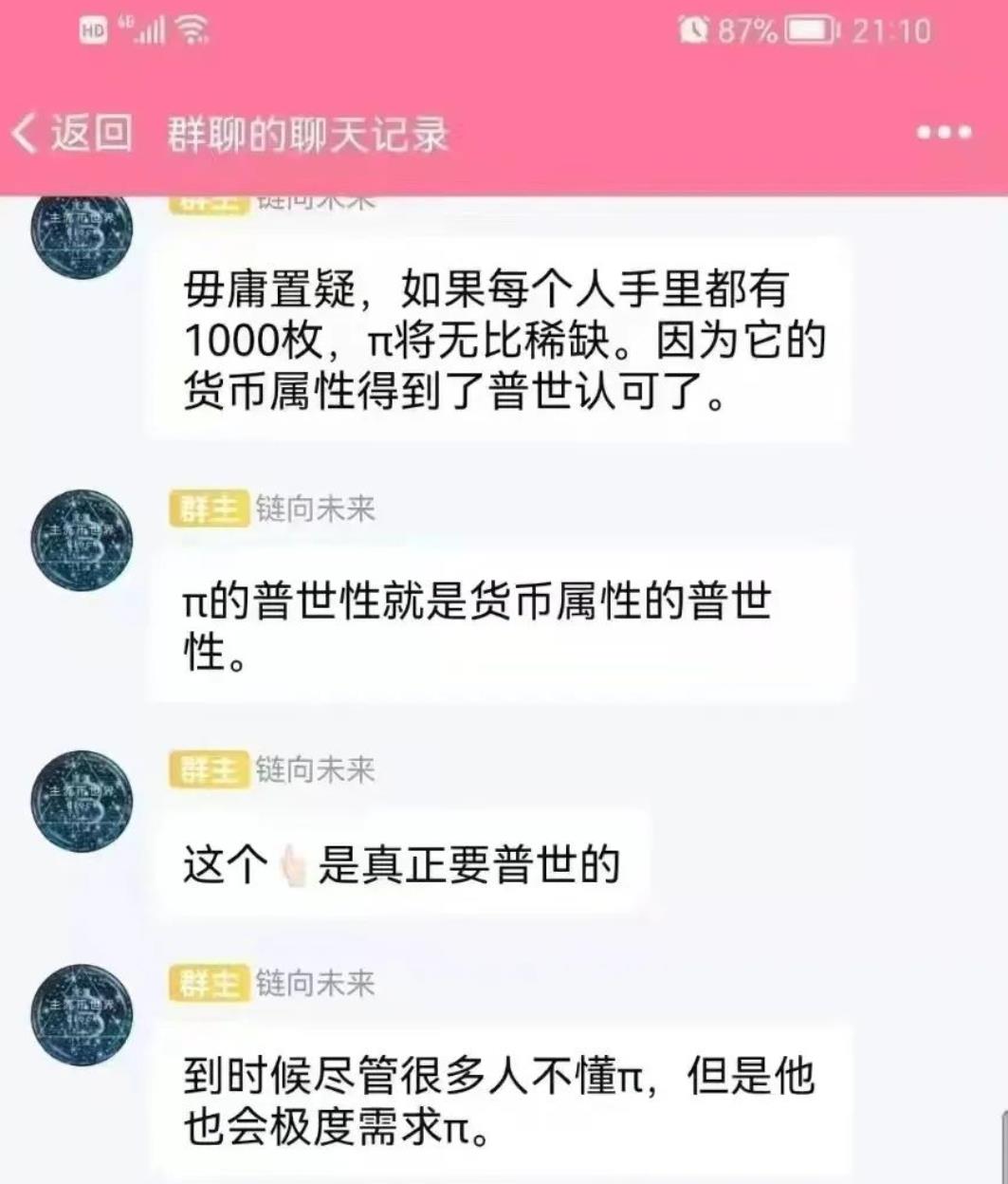Go back via the 返回 button
The image size is (1008, 1184).
tap(71, 134)
